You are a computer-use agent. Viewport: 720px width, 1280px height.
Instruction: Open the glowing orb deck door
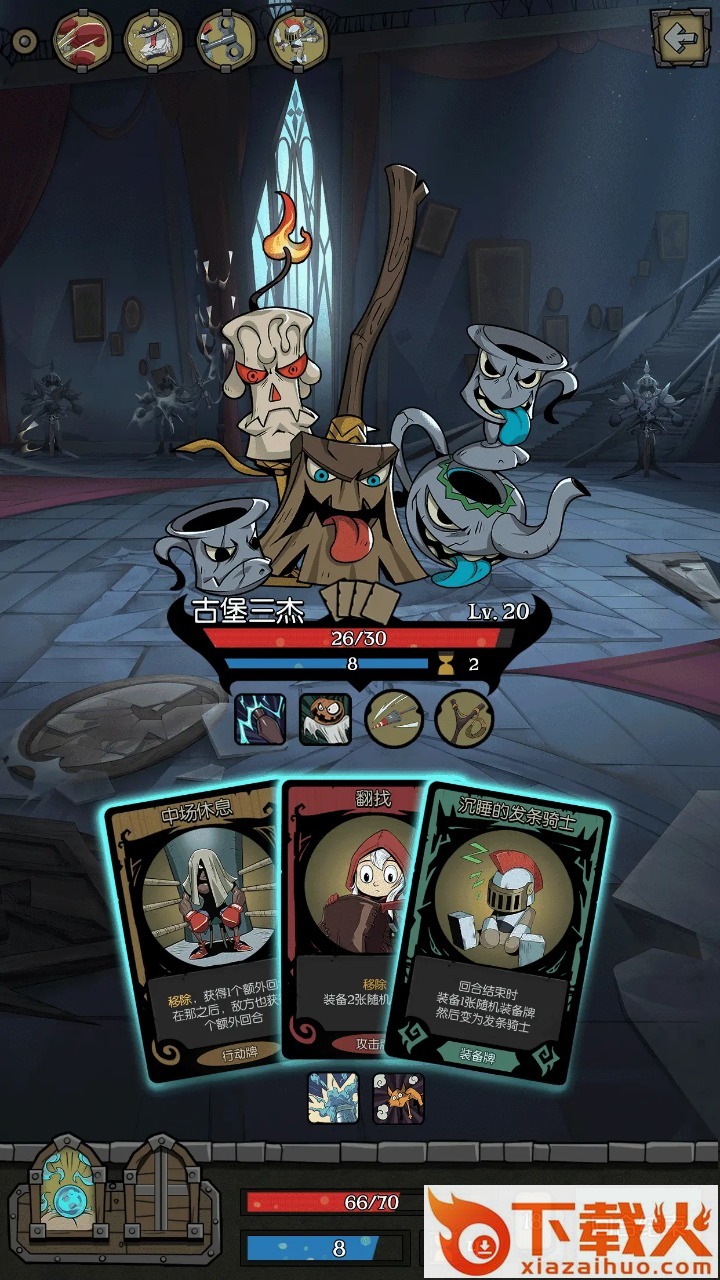pyautogui.click(x=67, y=1192)
